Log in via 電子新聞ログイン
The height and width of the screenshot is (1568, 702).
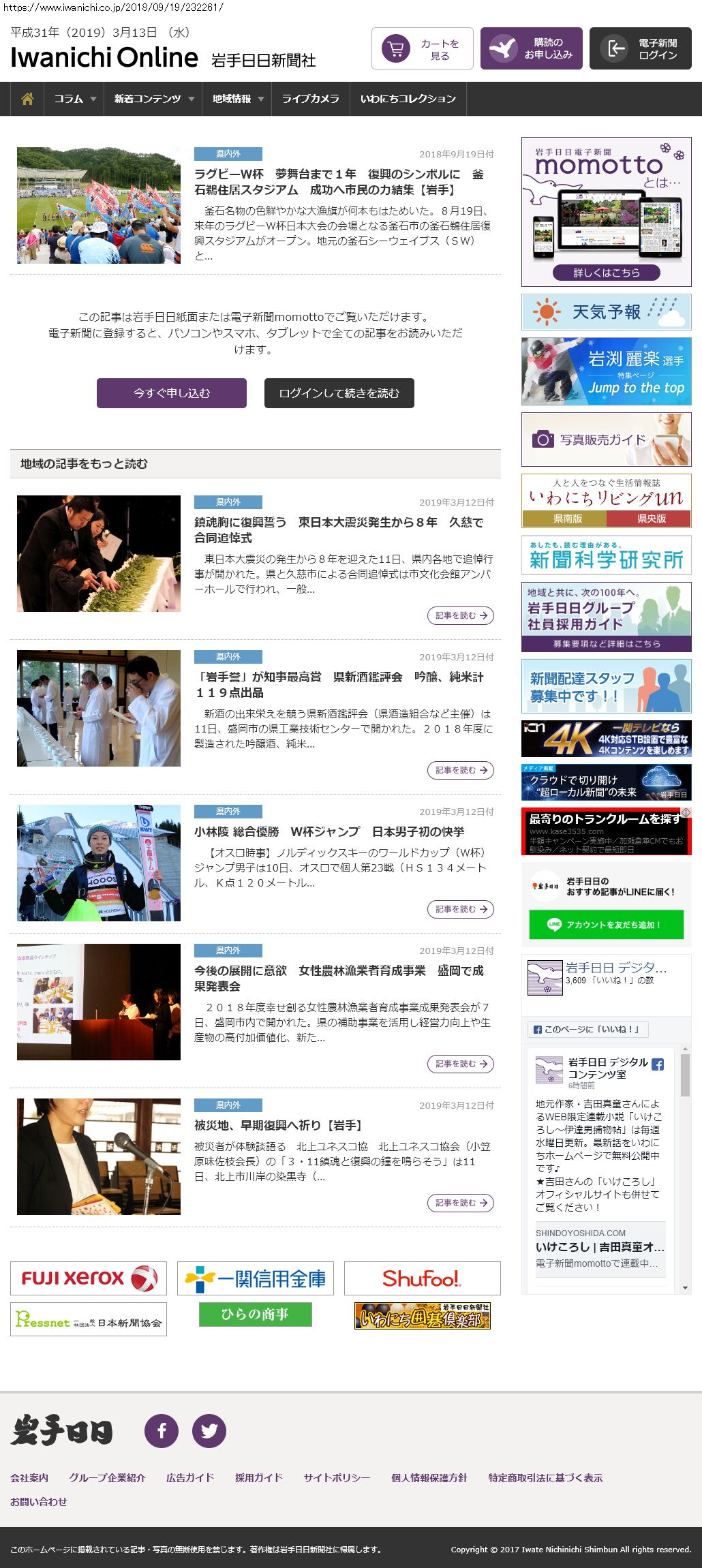click(641, 48)
